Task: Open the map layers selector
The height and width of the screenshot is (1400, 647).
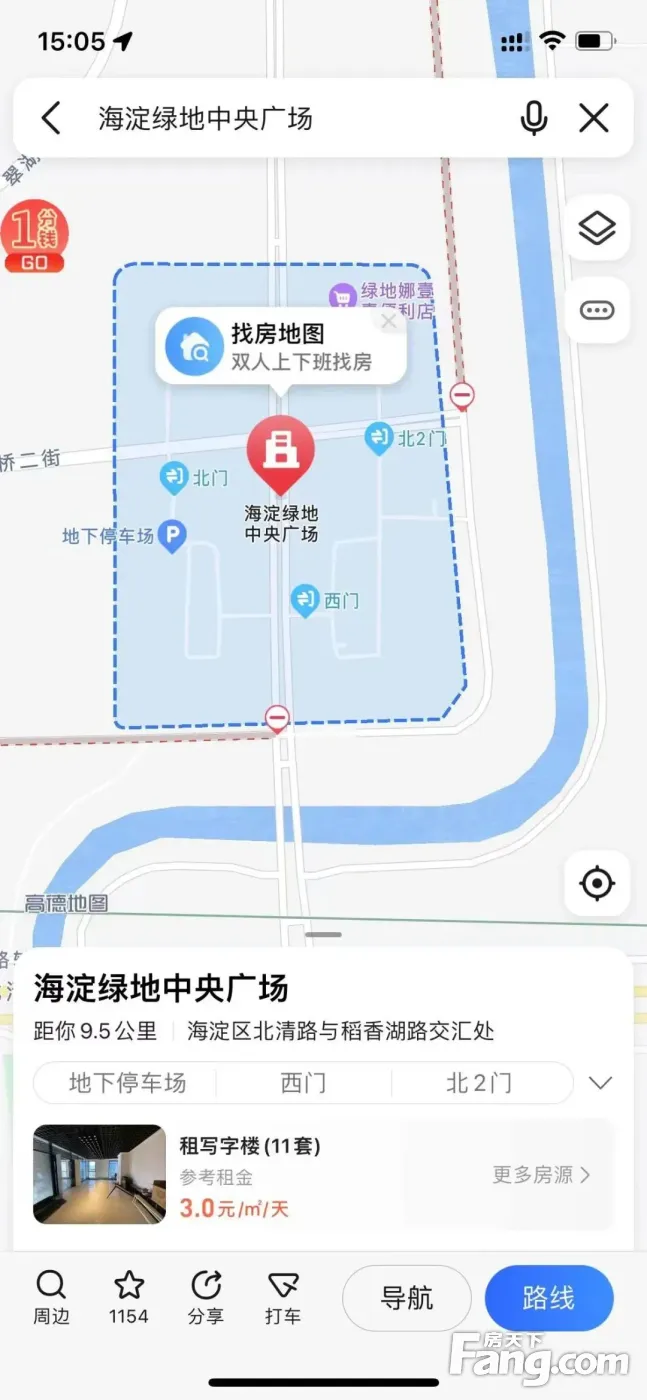Action: (x=597, y=229)
